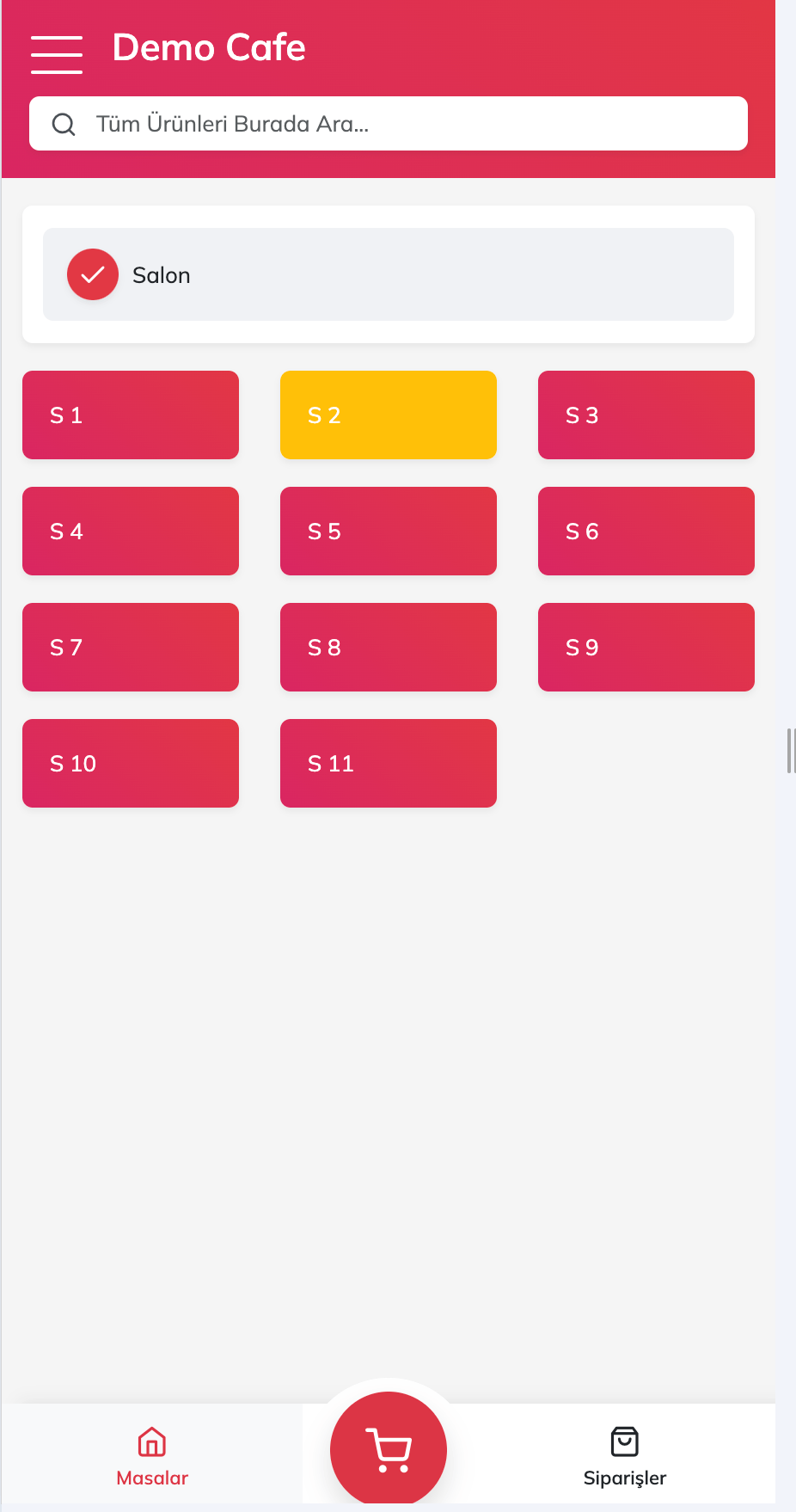
Task: Switch to the Masalar tab
Action: pos(152,1456)
